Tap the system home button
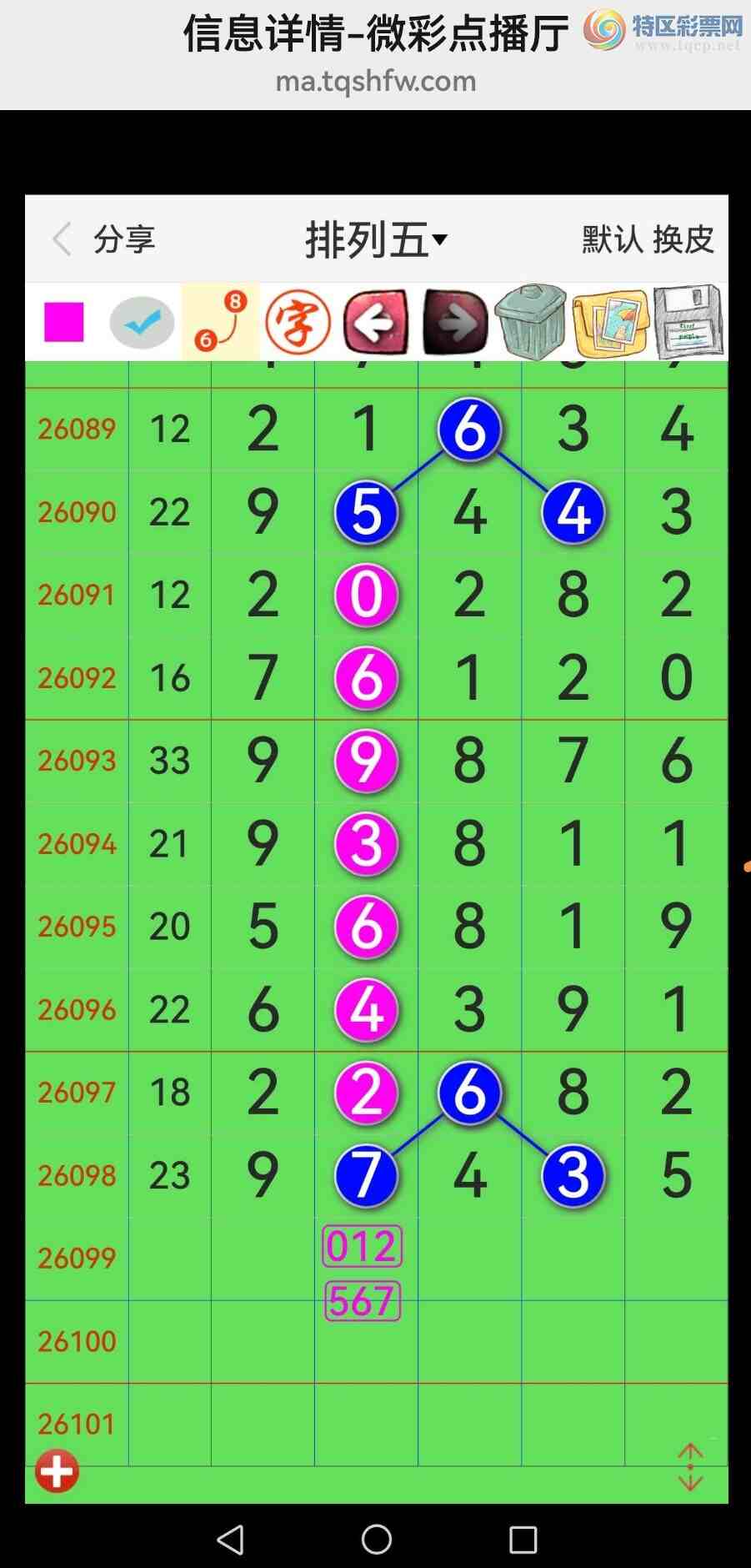Viewport: 751px width, 1568px height. pyautogui.click(x=377, y=1539)
